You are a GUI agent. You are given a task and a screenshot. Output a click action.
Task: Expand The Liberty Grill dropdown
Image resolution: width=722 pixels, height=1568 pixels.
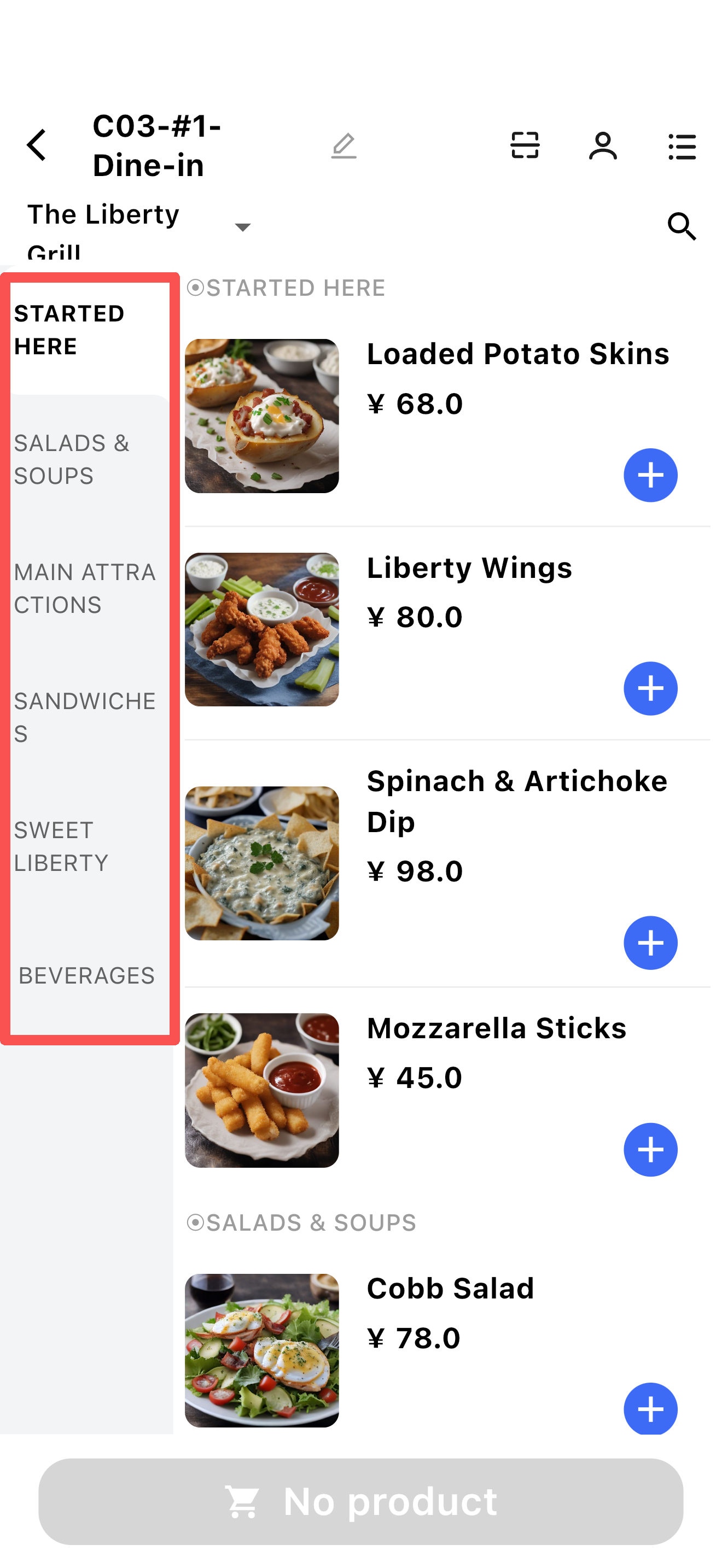coord(242,227)
